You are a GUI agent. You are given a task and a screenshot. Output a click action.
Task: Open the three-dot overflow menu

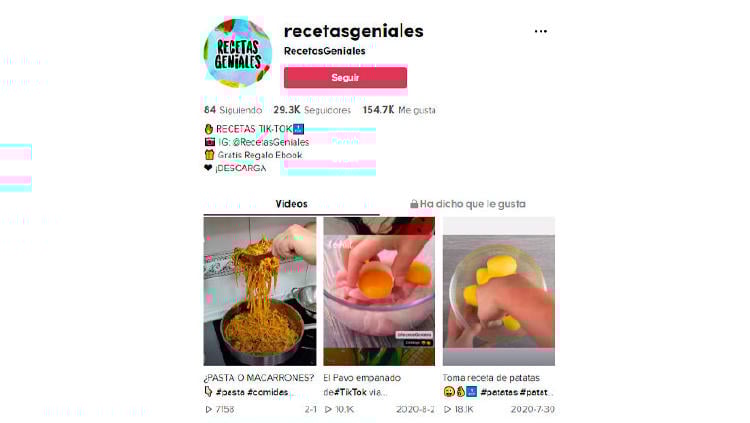click(x=541, y=31)
